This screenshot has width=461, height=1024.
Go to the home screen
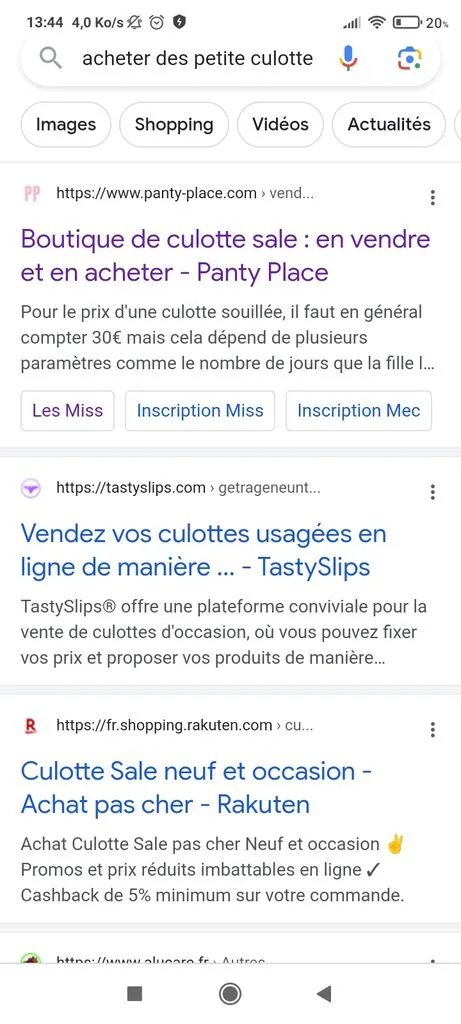click(230, 994)
